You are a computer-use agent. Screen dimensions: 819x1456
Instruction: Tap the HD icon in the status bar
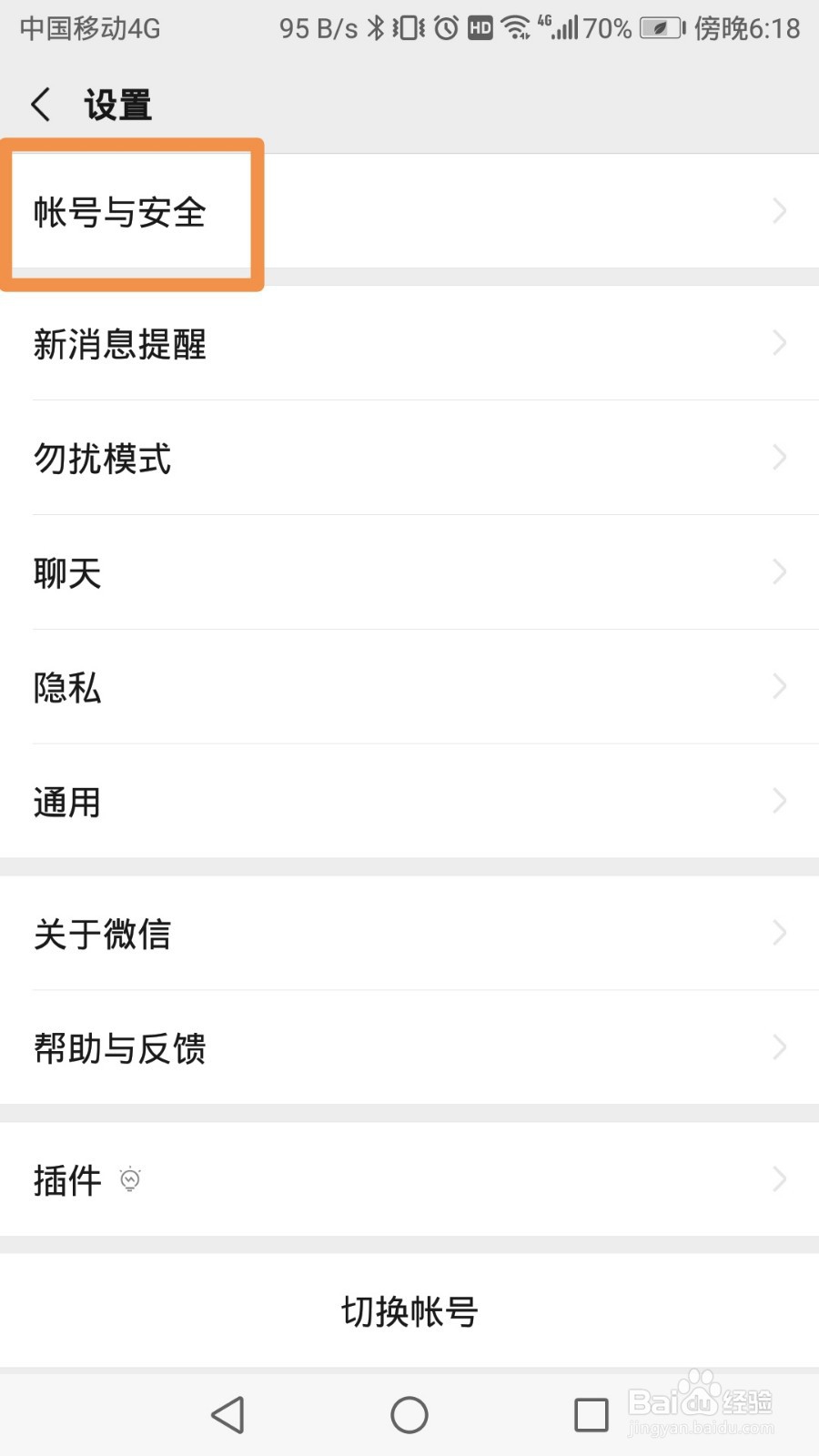(x=480, y=28)
